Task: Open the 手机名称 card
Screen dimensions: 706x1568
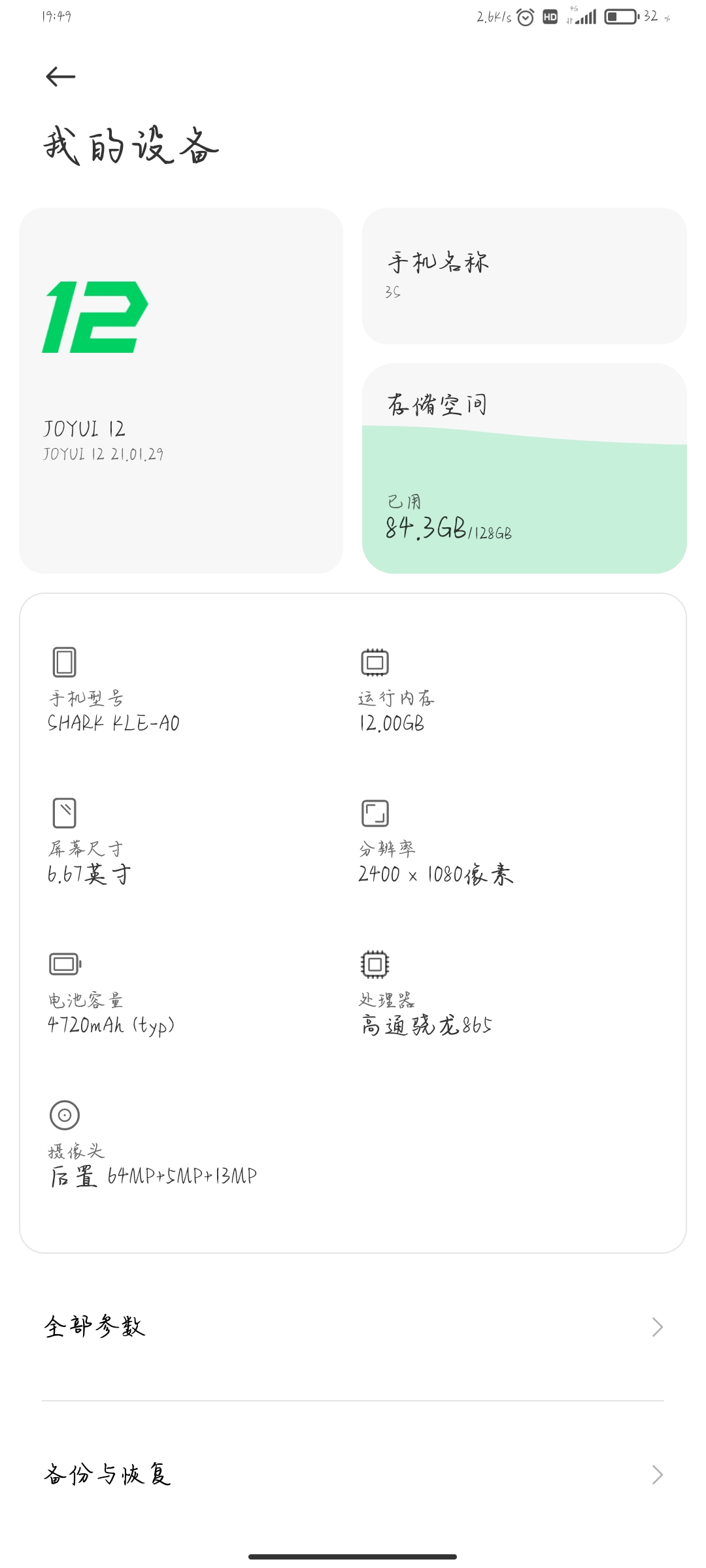Action: 524,276
